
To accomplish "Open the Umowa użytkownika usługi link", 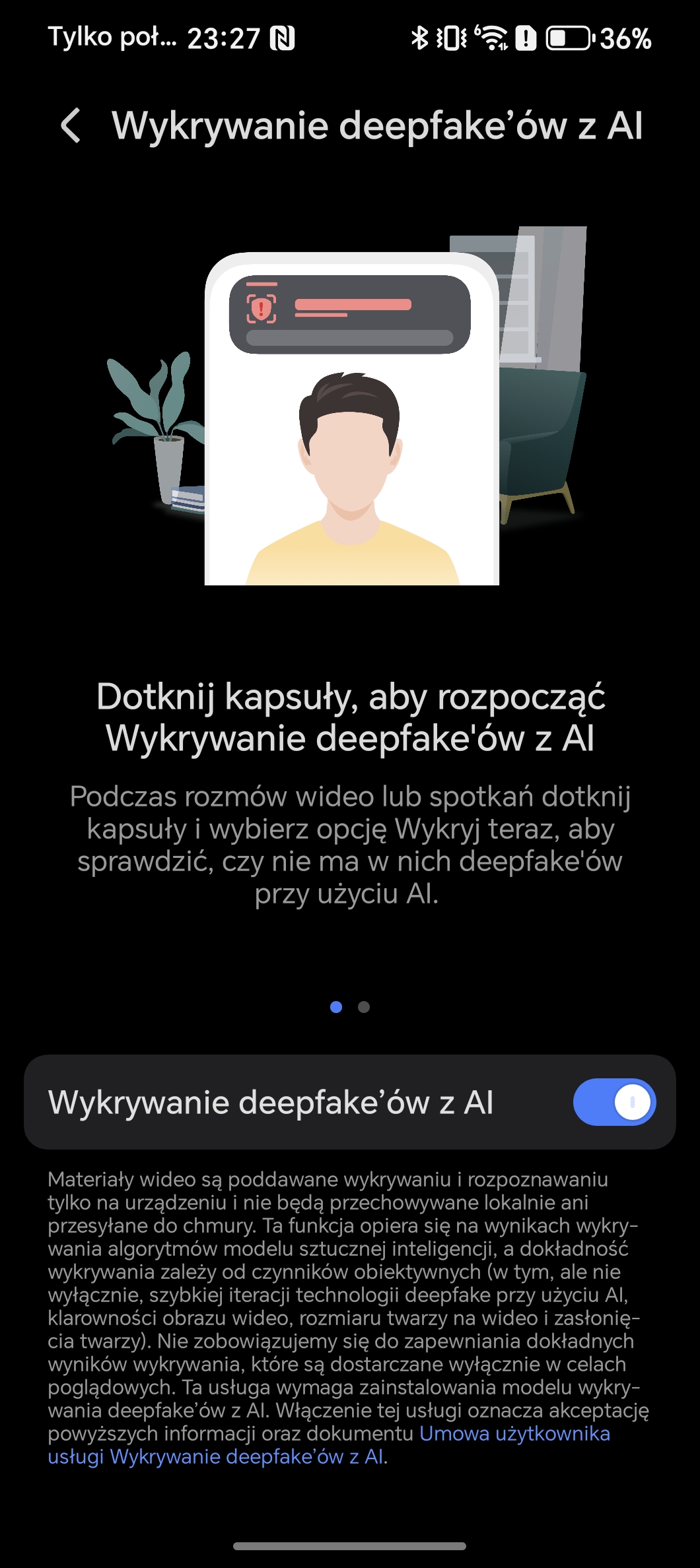I will pos(328,1445).
